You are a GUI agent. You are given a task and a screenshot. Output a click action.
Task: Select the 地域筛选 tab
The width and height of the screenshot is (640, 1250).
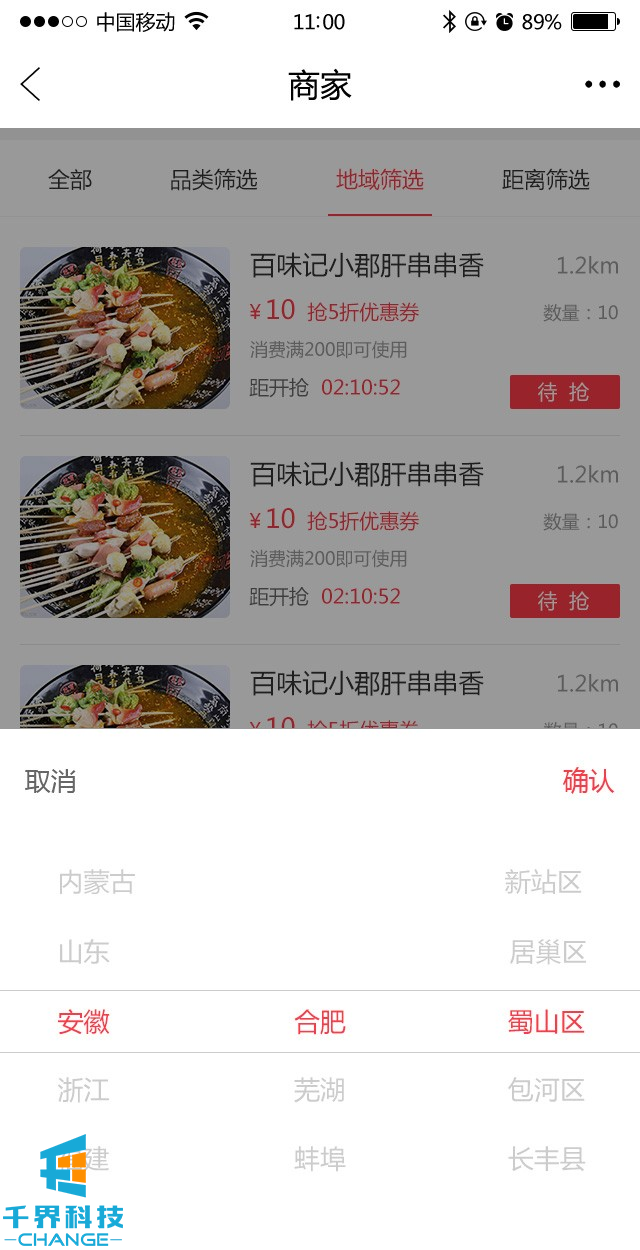pyautogui.click(x=380, y=180)
